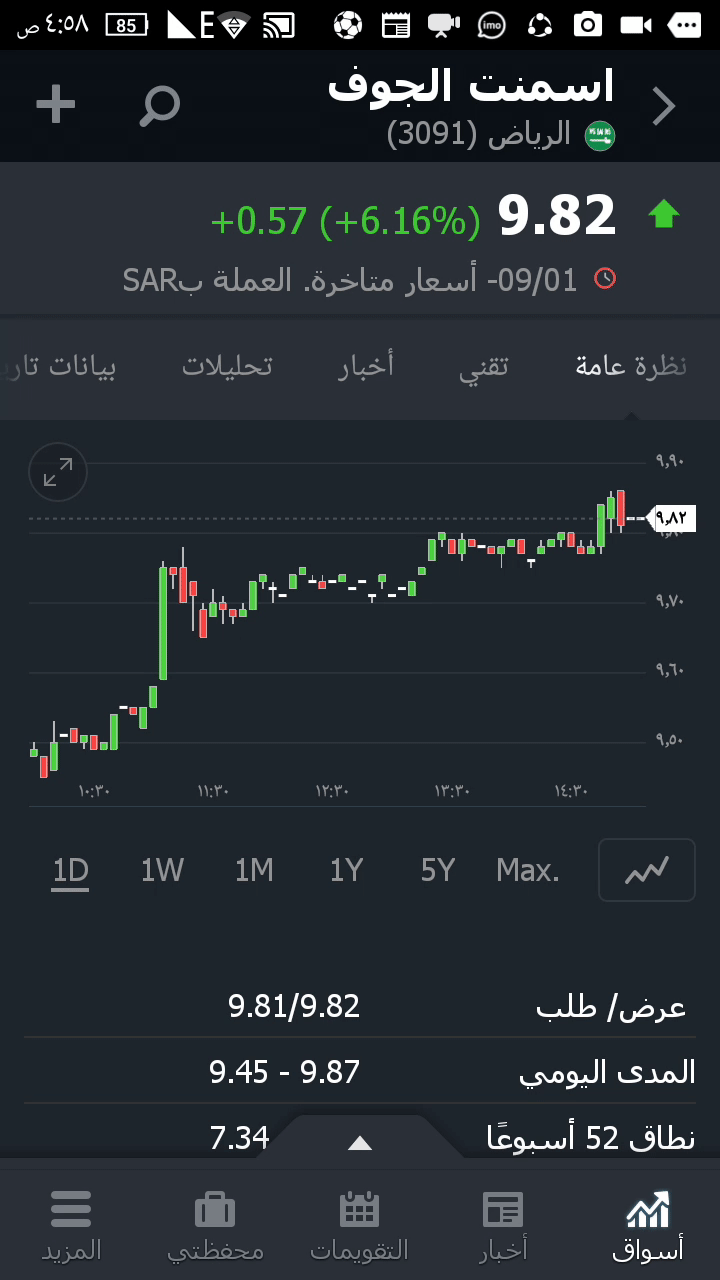Image resolution: width=720 pixels, height=1280 pixels.
Task: Add this stock using the plus icon
Action: (56, 104)
